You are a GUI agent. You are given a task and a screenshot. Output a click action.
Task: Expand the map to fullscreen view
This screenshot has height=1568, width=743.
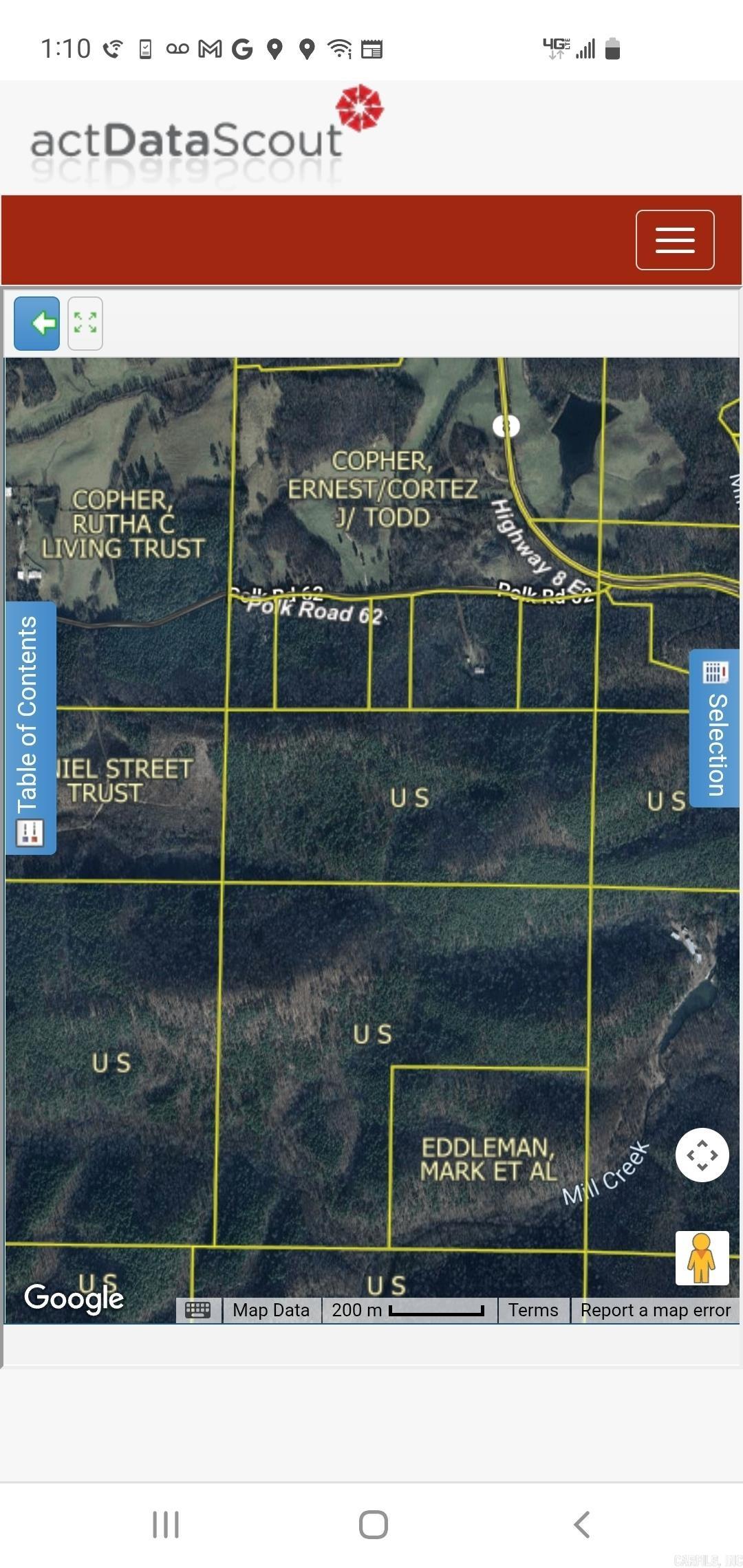[85, 323]
